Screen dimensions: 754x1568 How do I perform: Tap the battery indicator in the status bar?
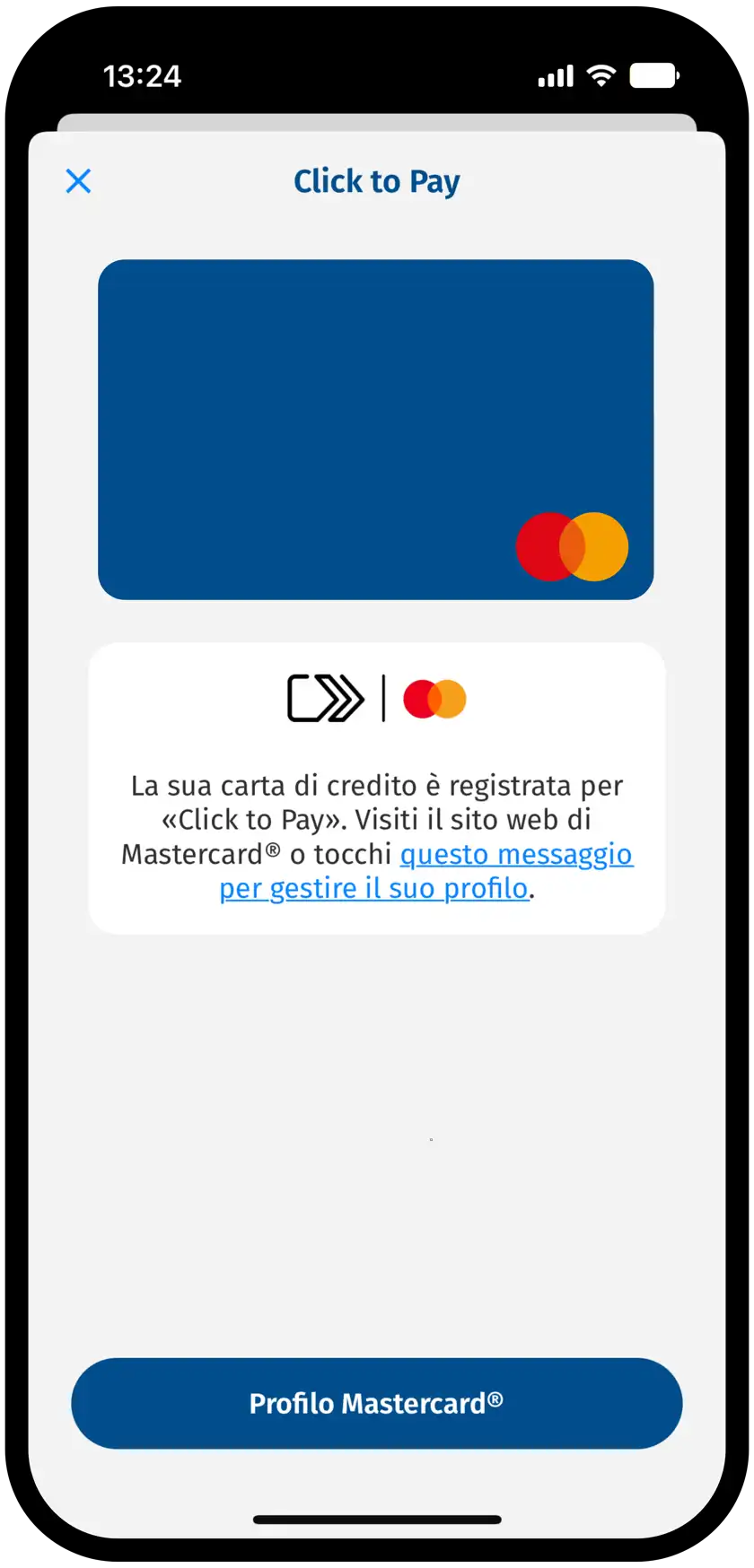(654, 75)
